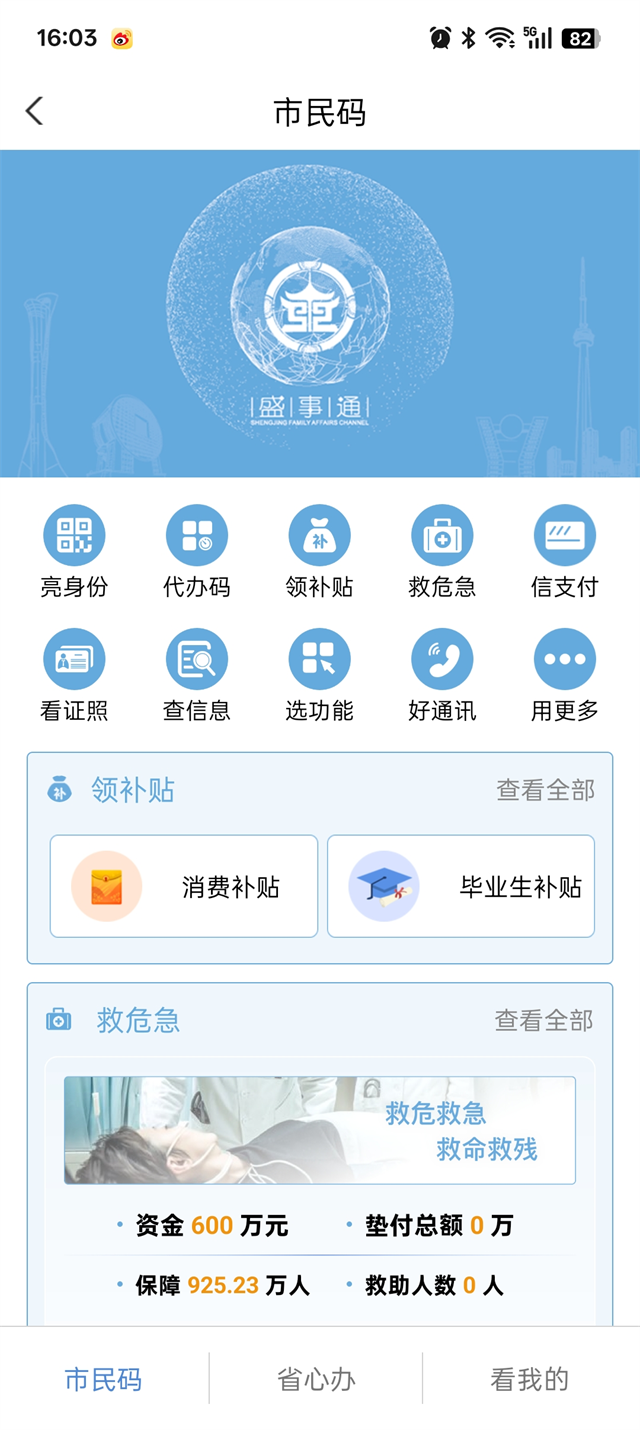The height and width of the screenshot is (1430, 640).
Task: Open the 代办码 function
Action: 197,550
